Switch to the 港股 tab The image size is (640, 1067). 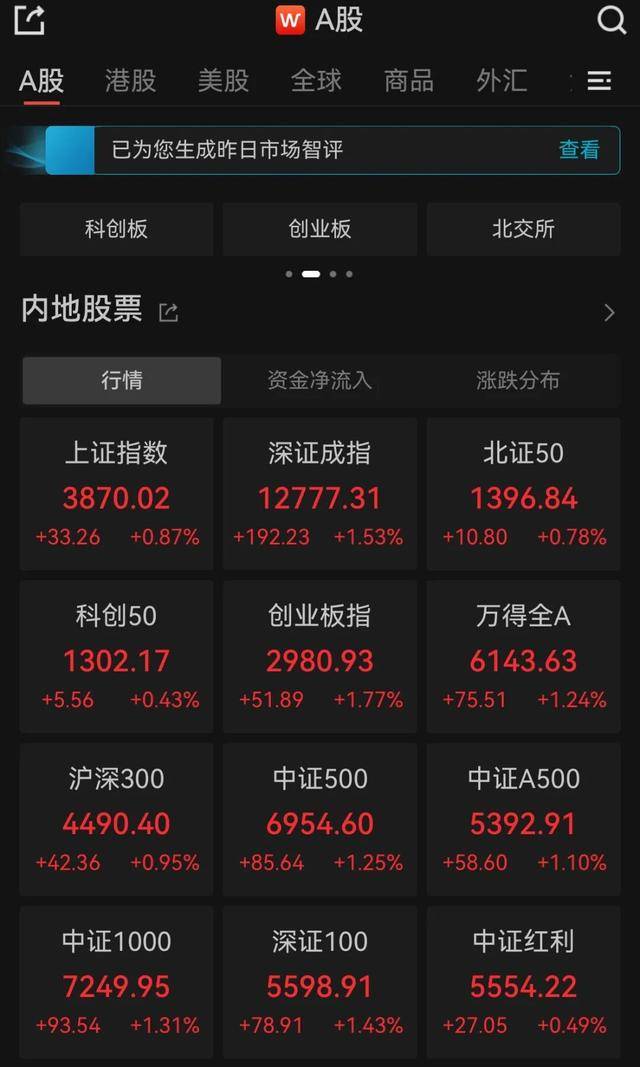130,81
